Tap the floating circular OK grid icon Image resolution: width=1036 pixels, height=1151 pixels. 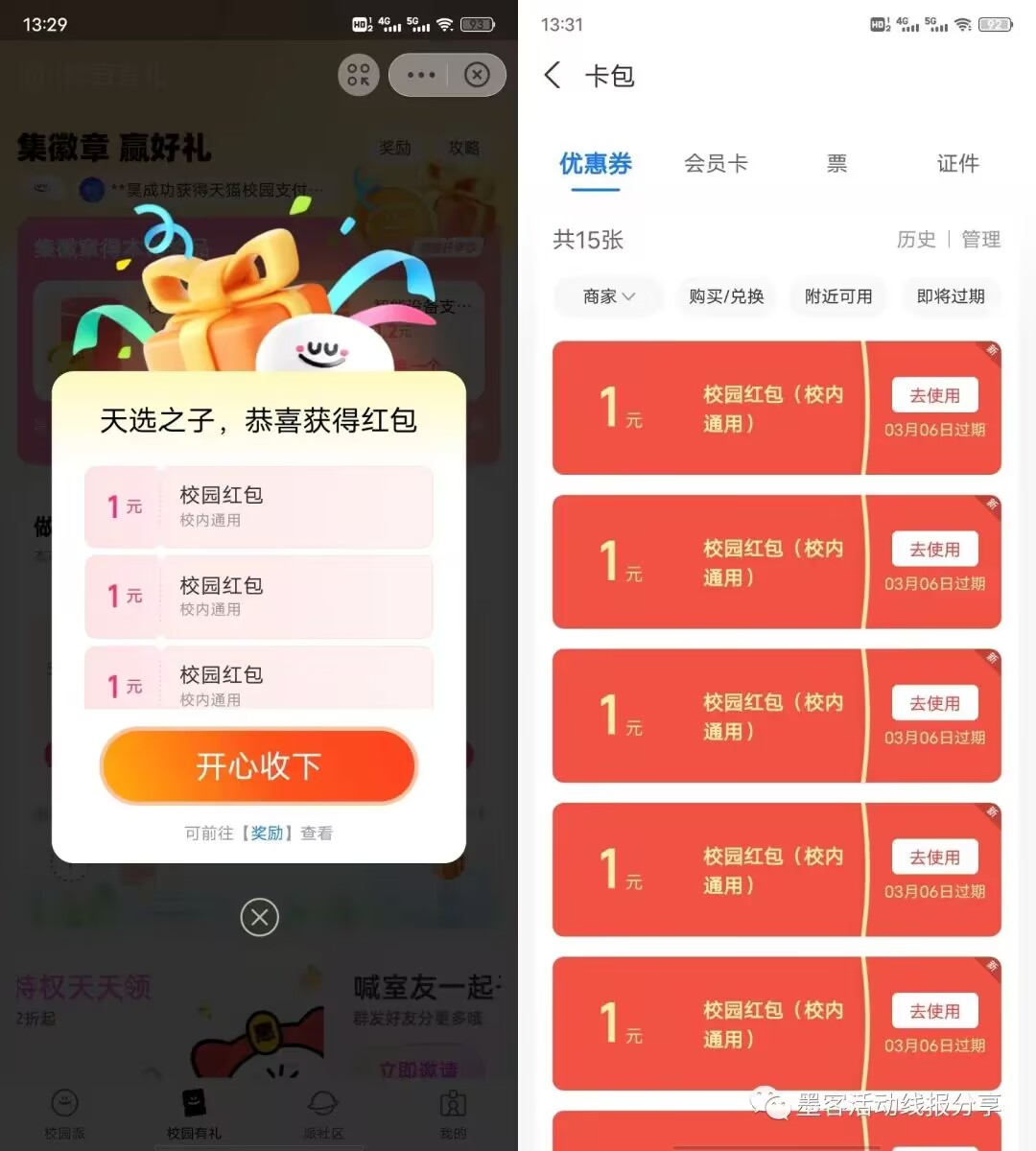click(x=358, y=75)
